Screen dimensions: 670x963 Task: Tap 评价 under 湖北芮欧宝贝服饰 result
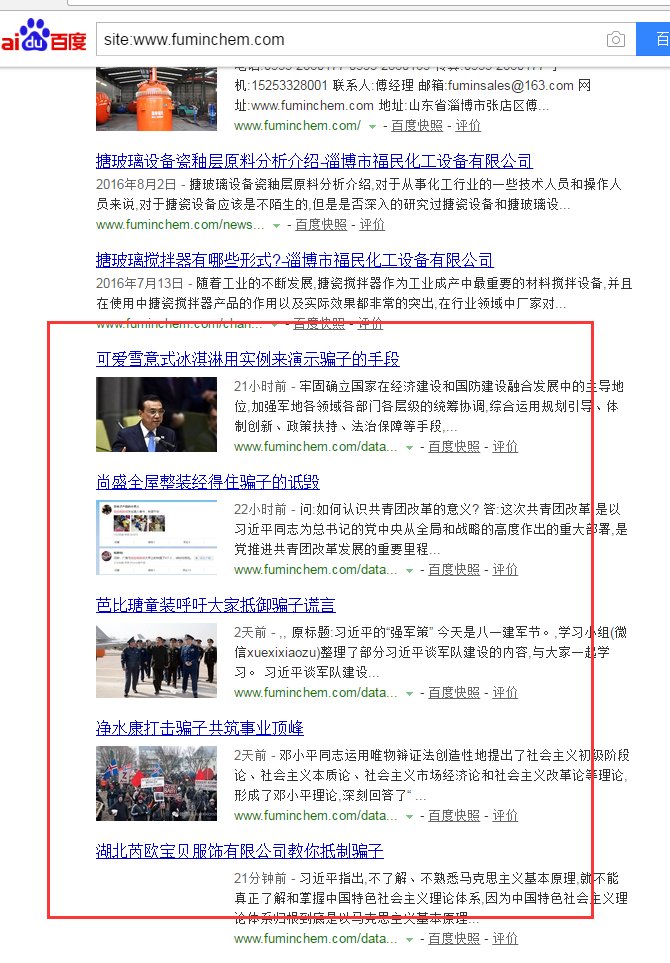coord(505,939)
